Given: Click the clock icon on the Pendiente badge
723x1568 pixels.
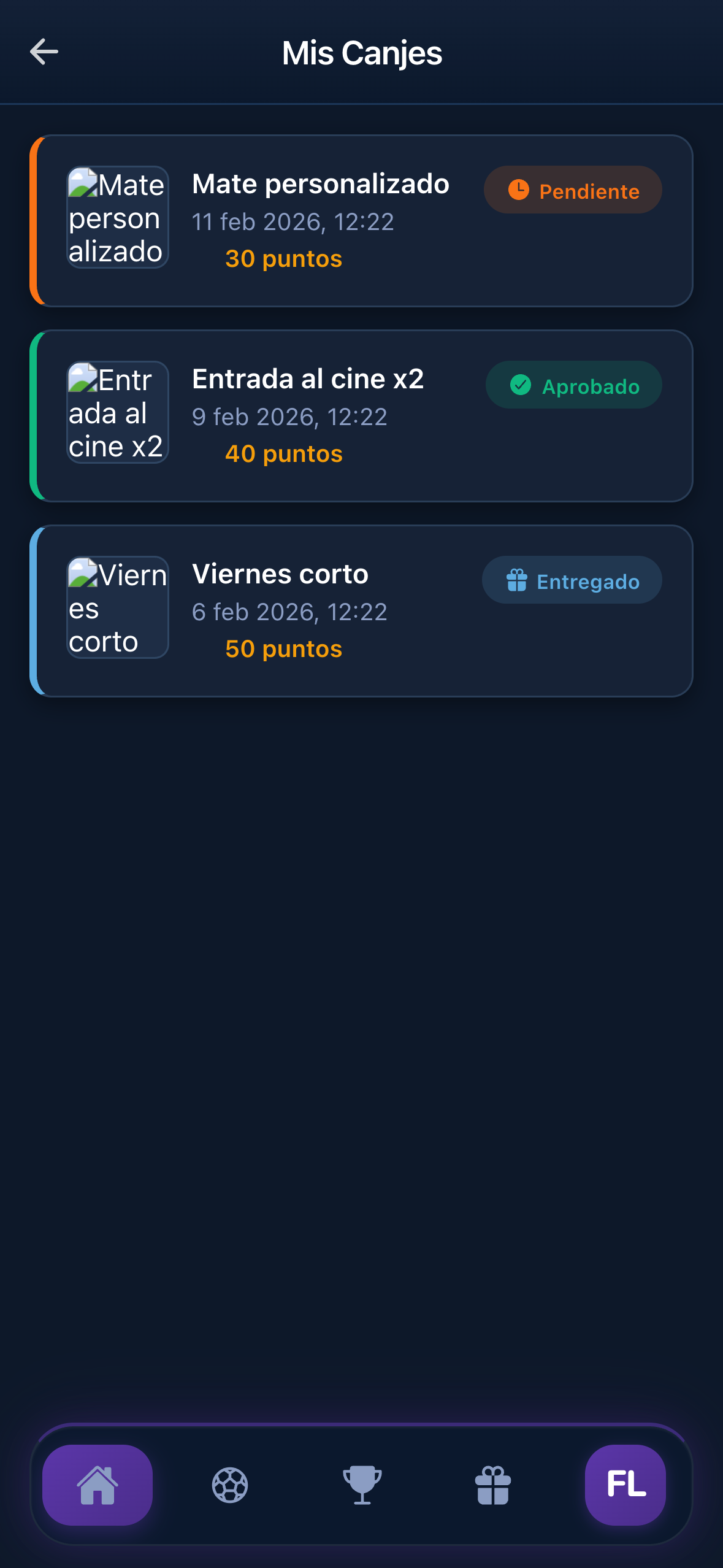Looking at the screenshot, I should (x=519, y=190).
